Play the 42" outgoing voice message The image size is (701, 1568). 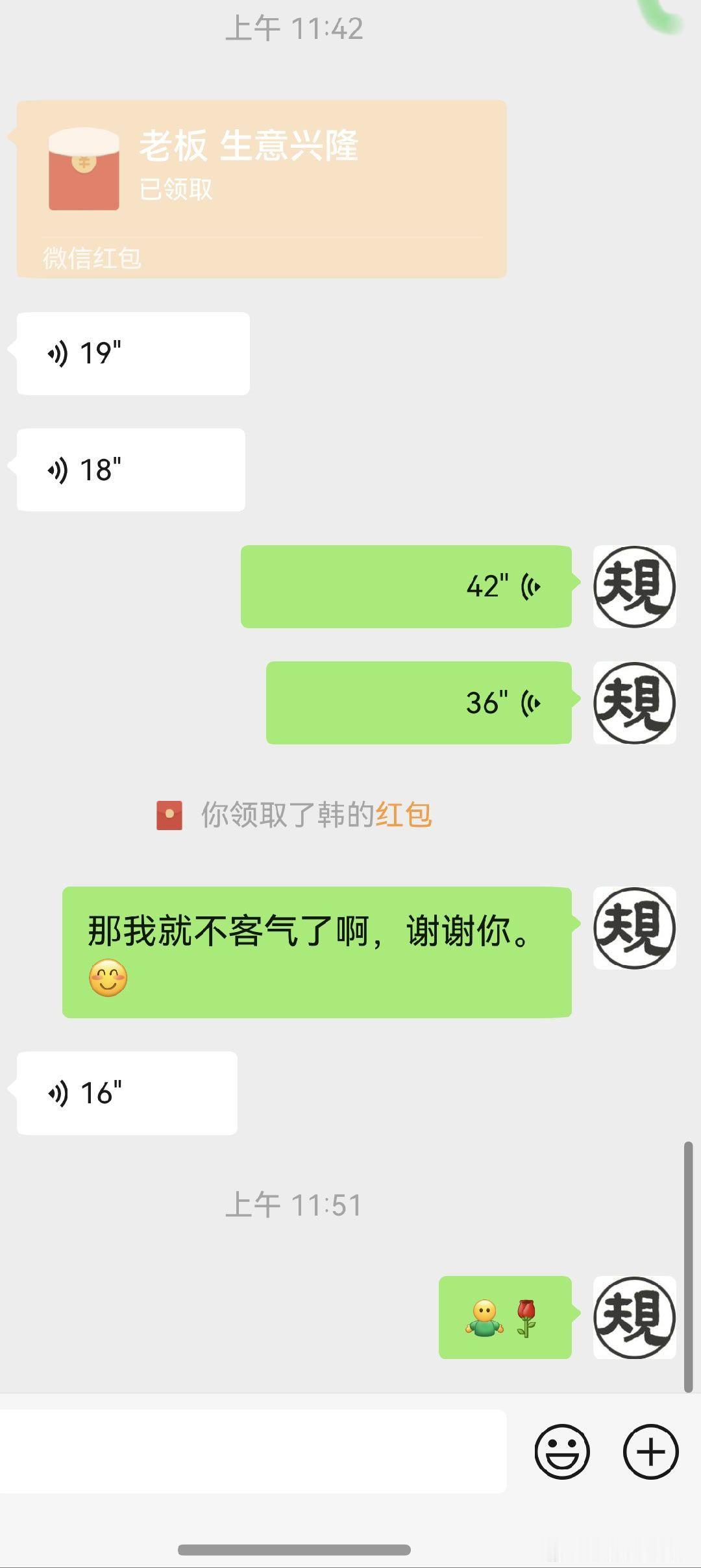tap(406, 586)
